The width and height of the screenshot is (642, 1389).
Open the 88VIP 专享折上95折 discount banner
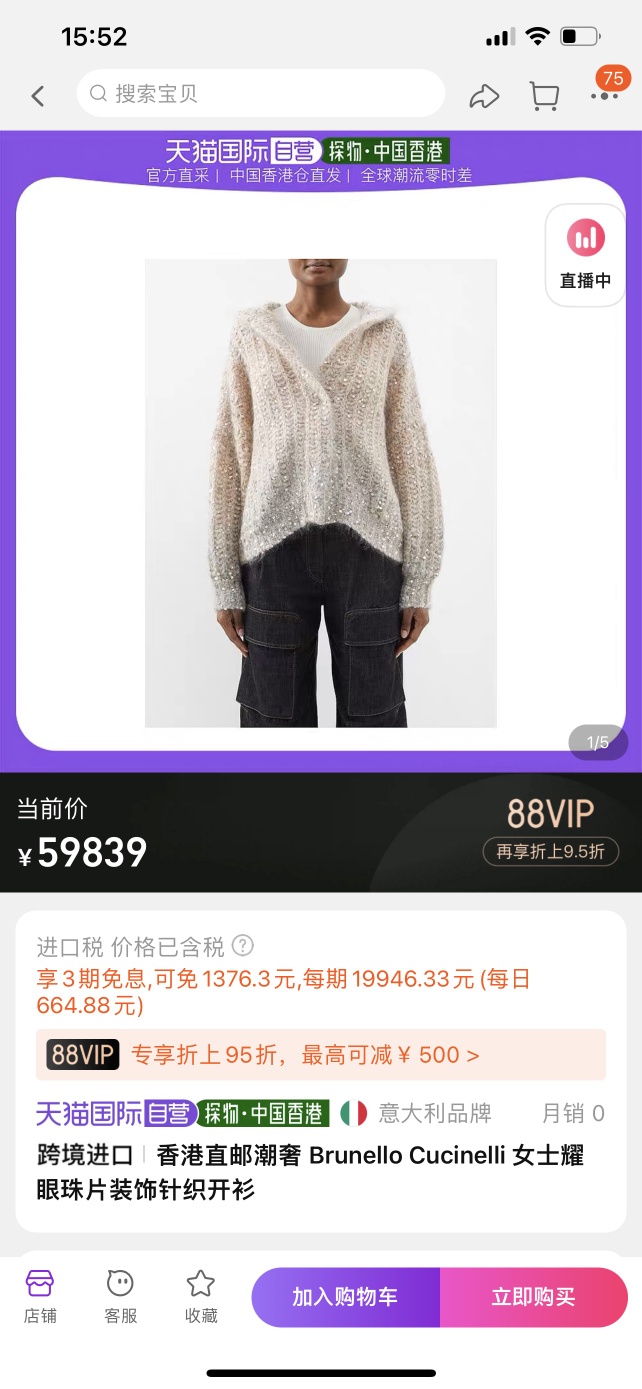(x=320, y=1054)
